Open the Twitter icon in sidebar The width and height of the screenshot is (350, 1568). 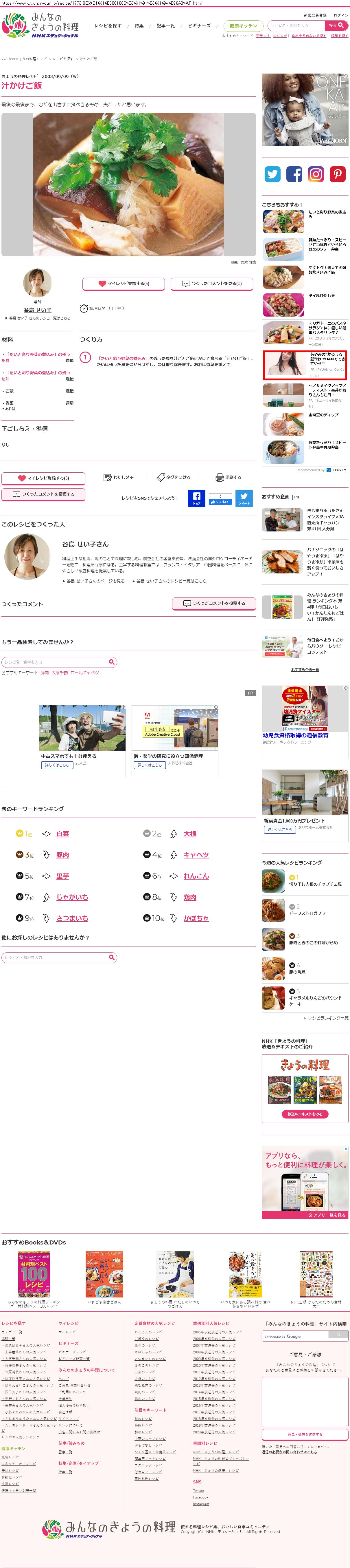click(272, 174)
